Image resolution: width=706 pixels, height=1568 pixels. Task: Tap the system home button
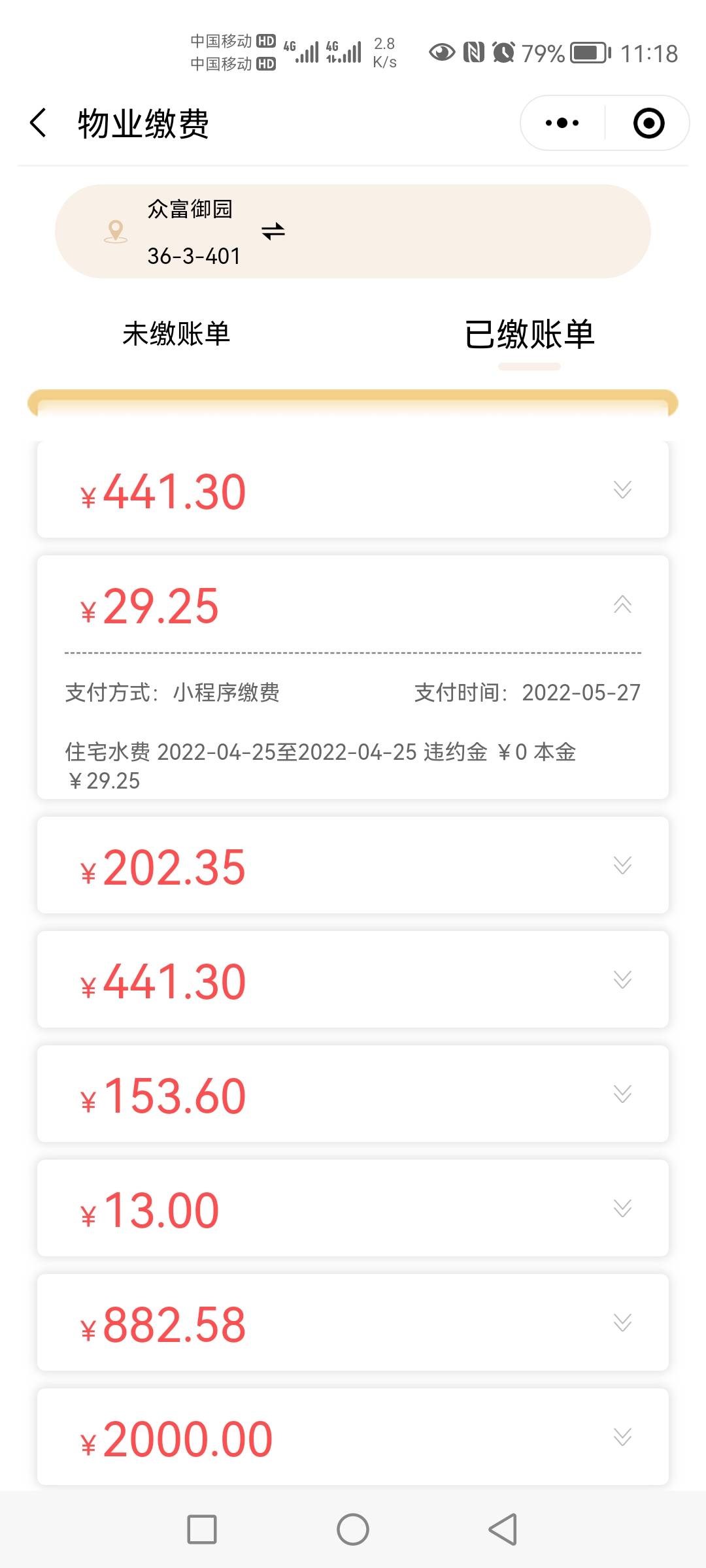click(353, 1529)
